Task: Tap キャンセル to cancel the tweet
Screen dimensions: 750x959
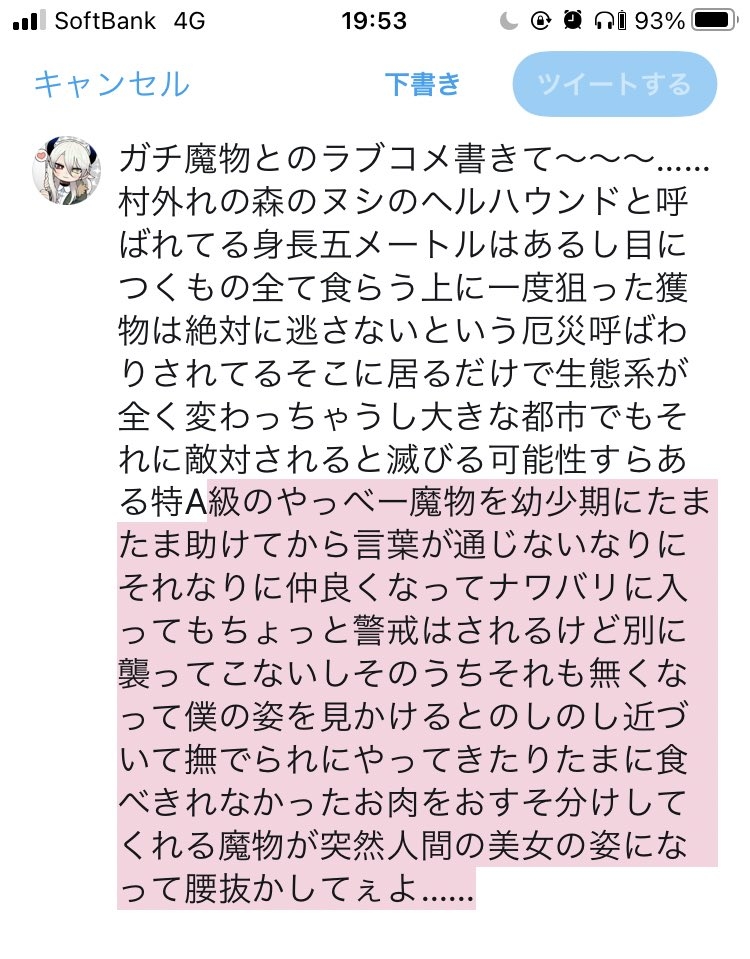Action: pos(111,84)
